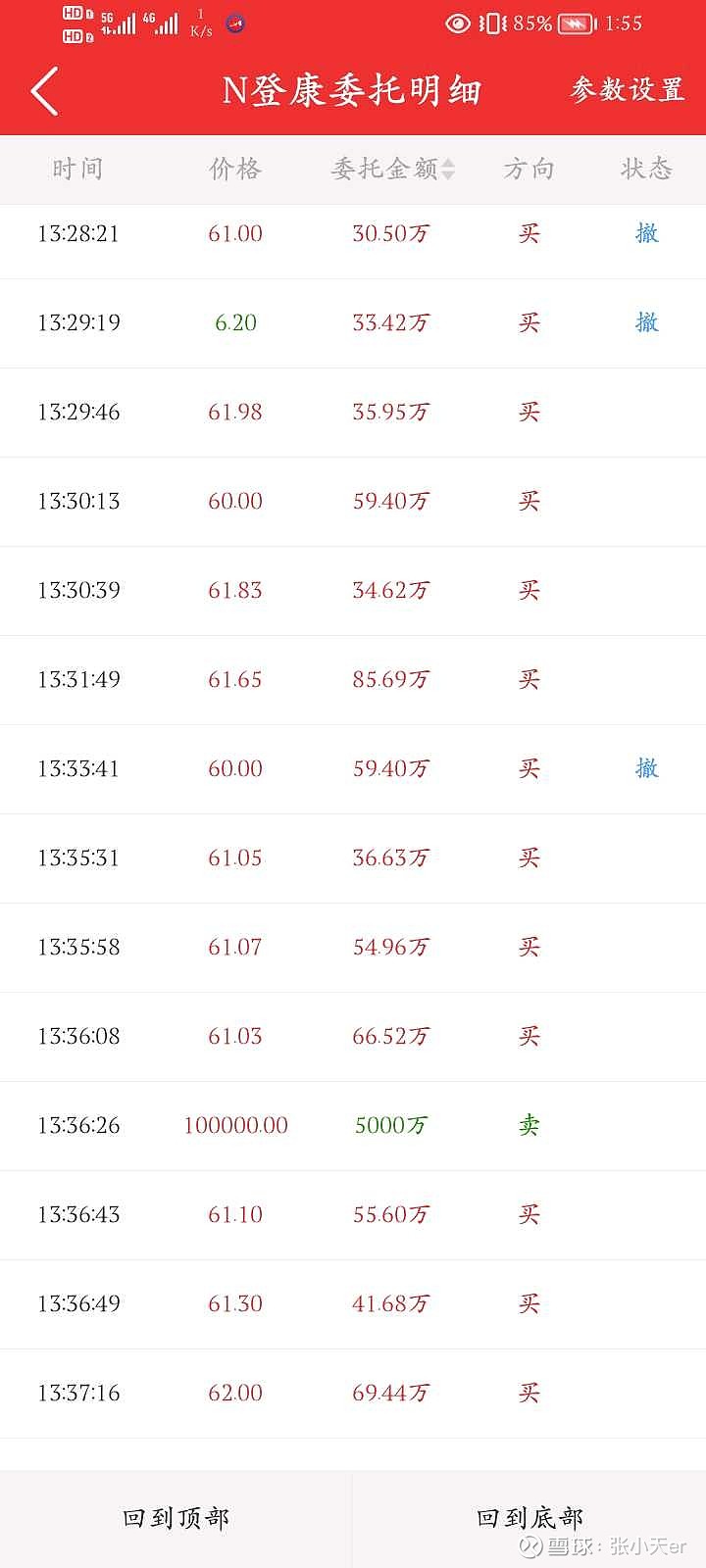Jump to bottom with 回到底部
The image size is (706, 1568).
[x=529, y=1518]
